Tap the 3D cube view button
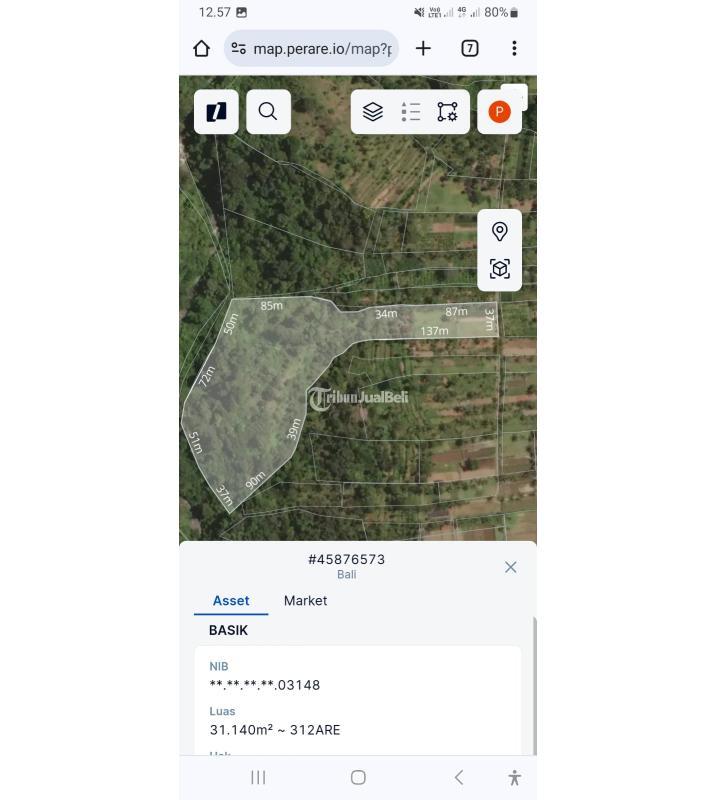 point(500,269)
